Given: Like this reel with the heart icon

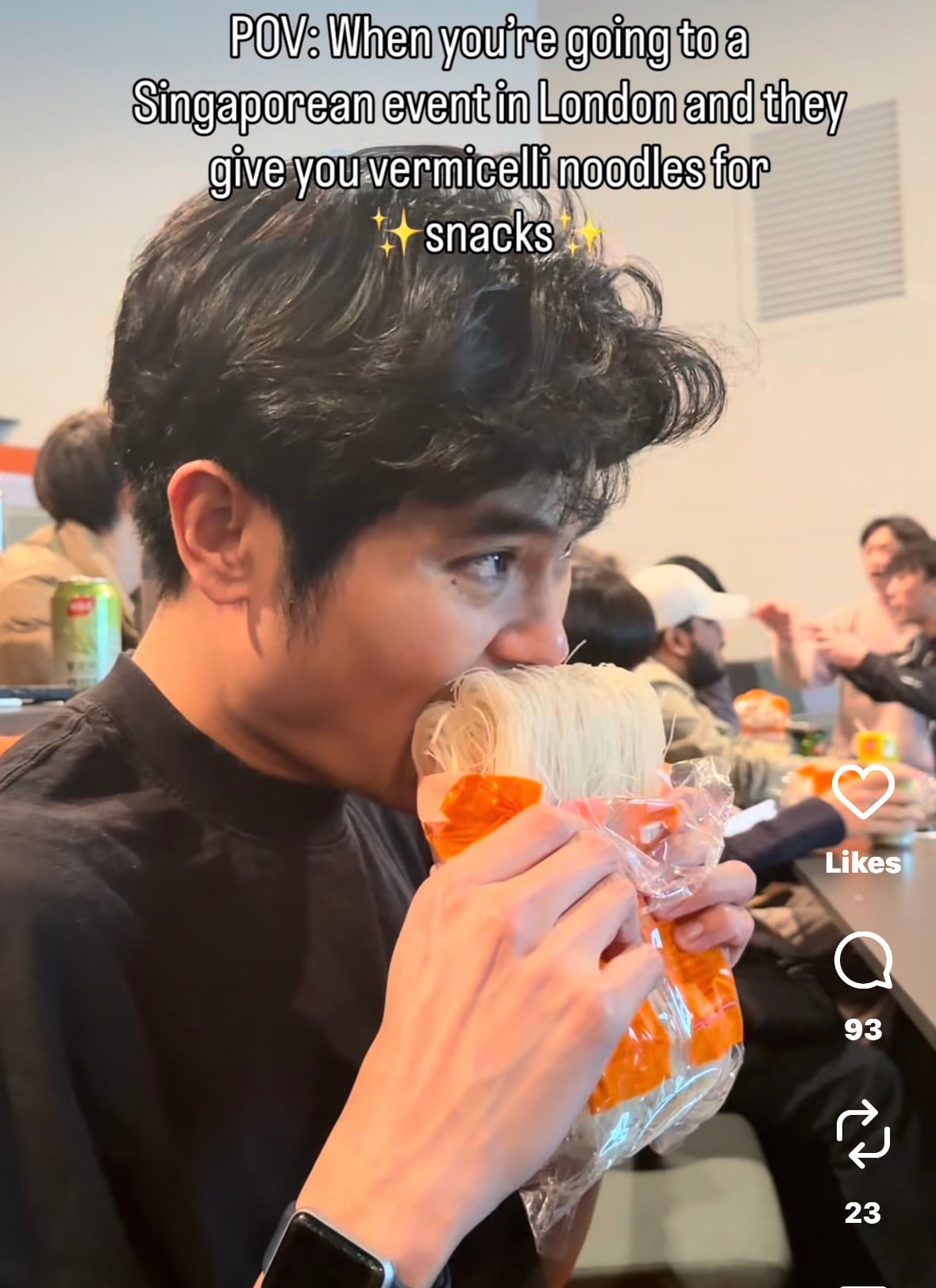Looking at the screenshot, I should tap(863, 792).
